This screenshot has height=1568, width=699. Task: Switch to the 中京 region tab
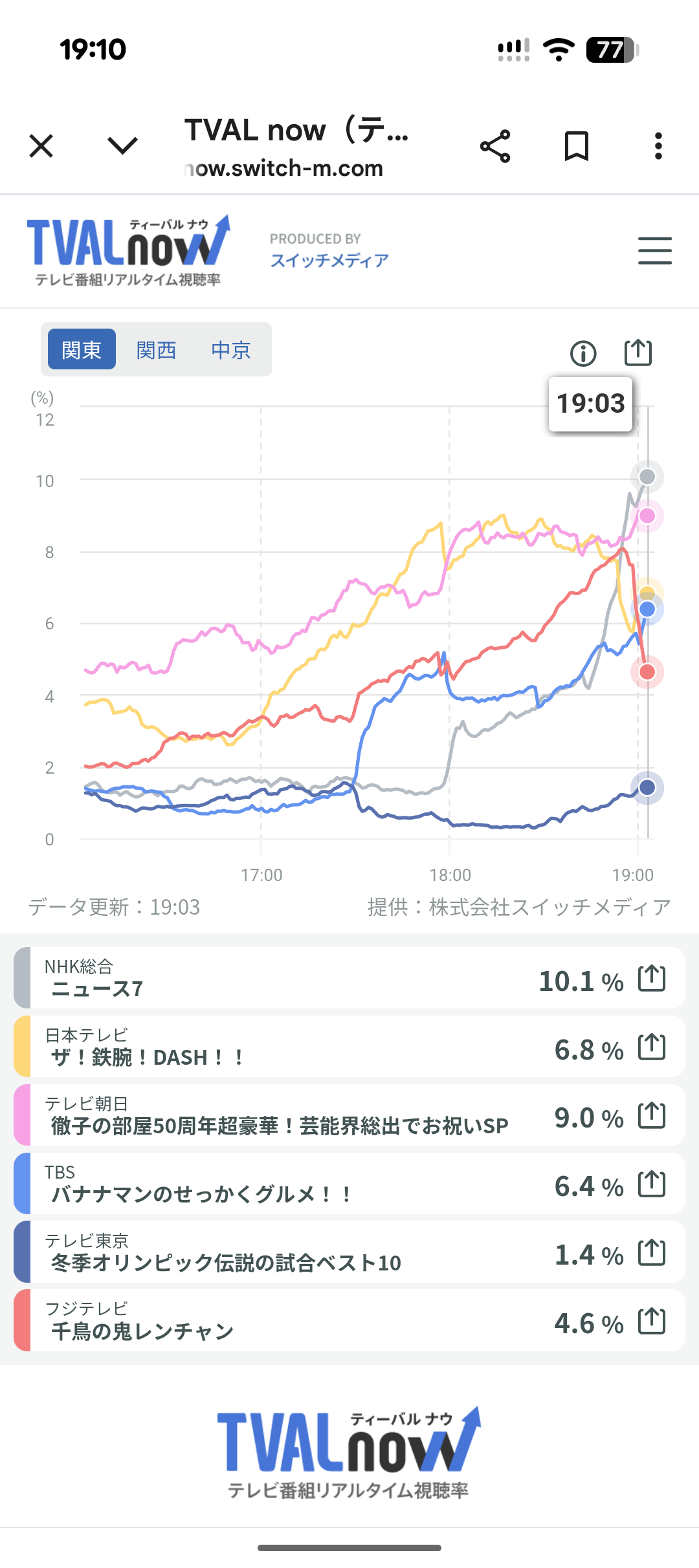click(230, 349)
